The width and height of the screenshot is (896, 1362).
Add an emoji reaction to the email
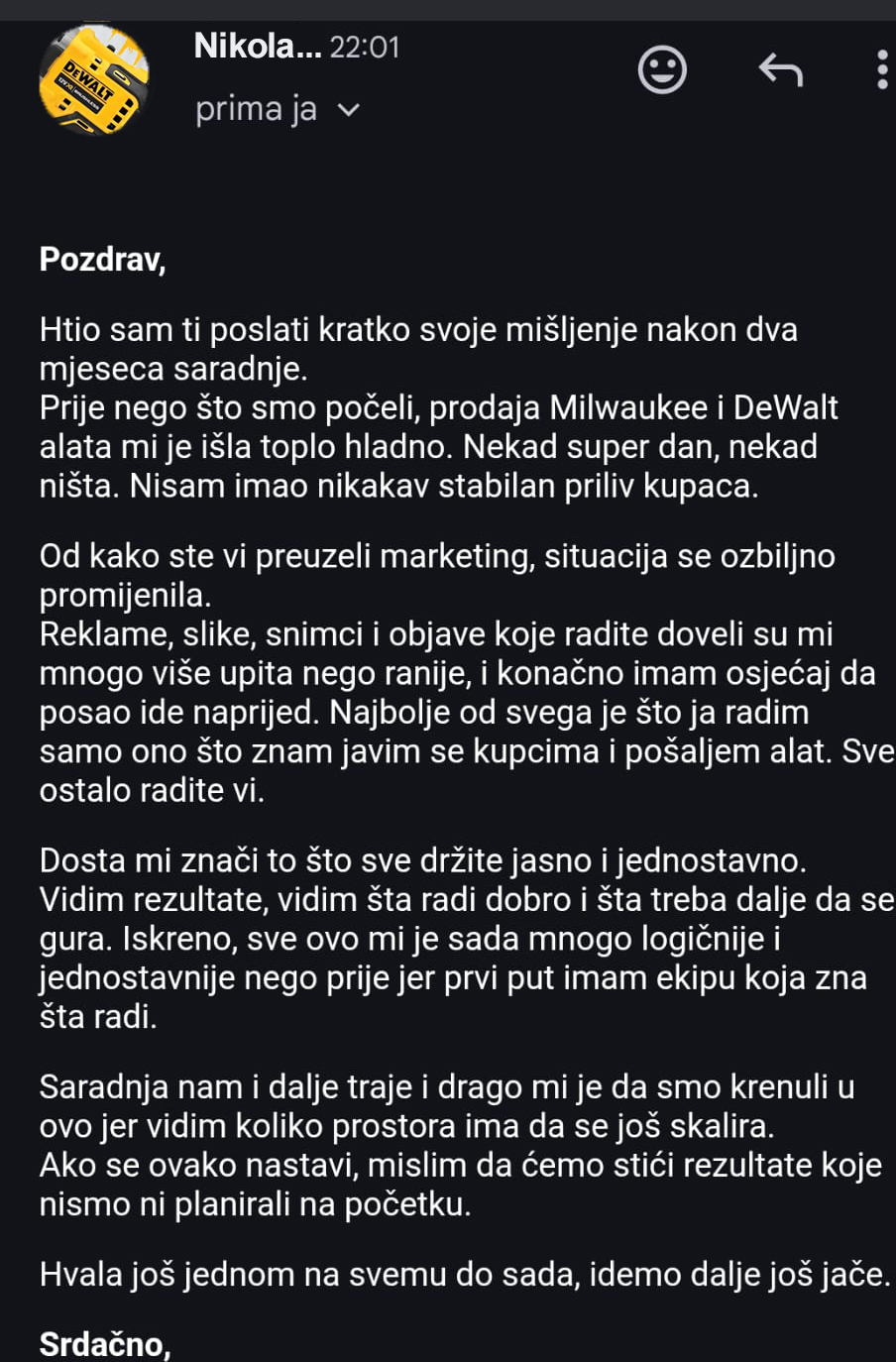[661, 69]
